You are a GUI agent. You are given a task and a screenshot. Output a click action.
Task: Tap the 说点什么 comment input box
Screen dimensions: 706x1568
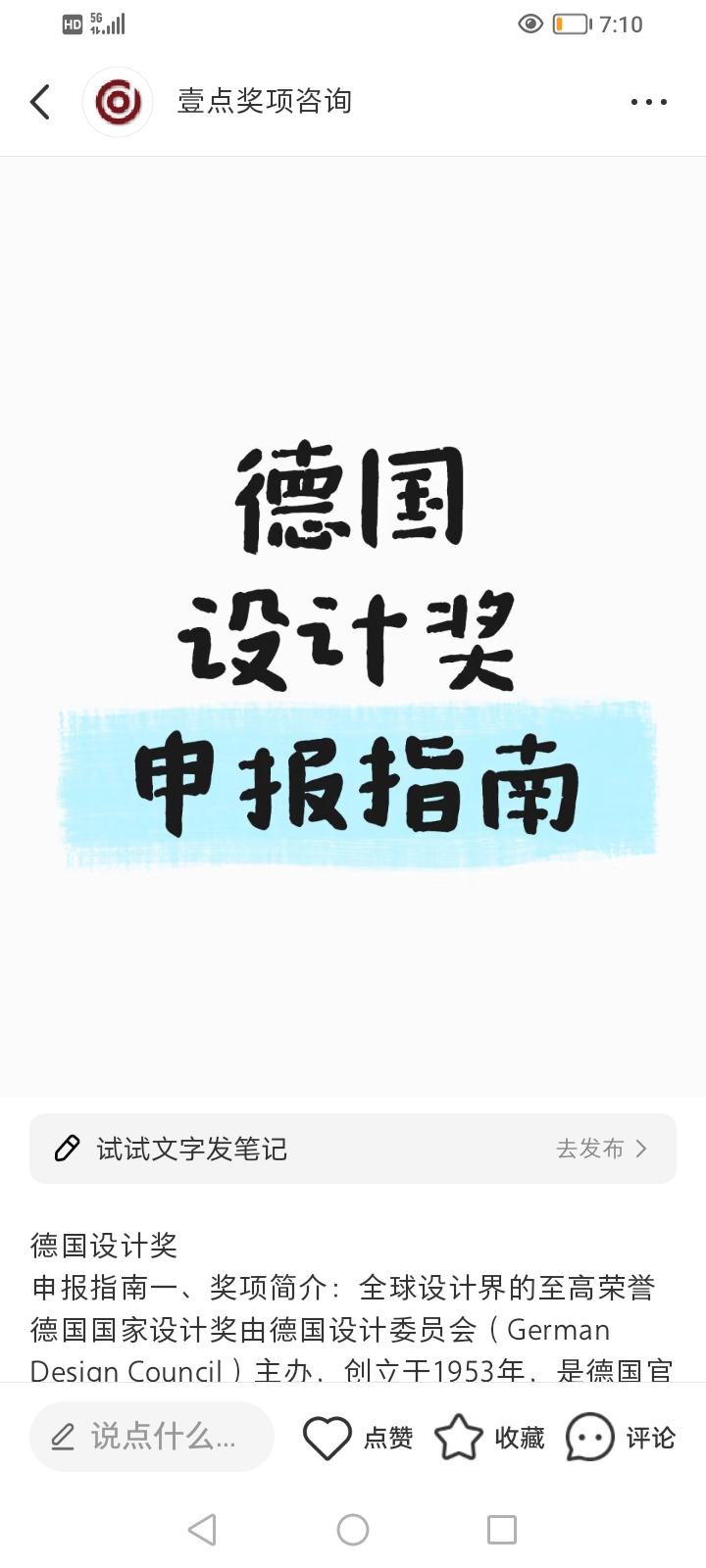(x=152, y=1437)
